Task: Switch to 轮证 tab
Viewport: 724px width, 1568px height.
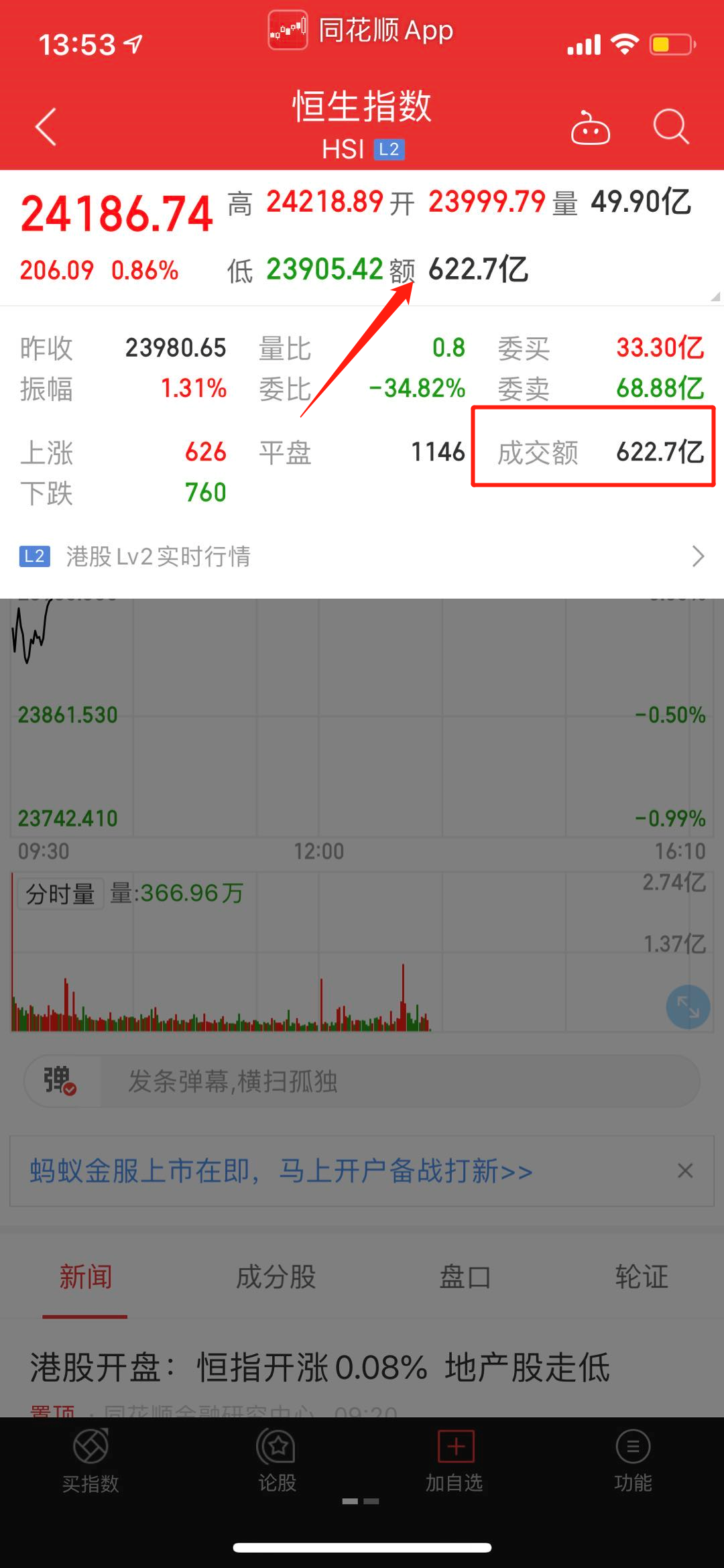Action: [x=640, y=1278]
